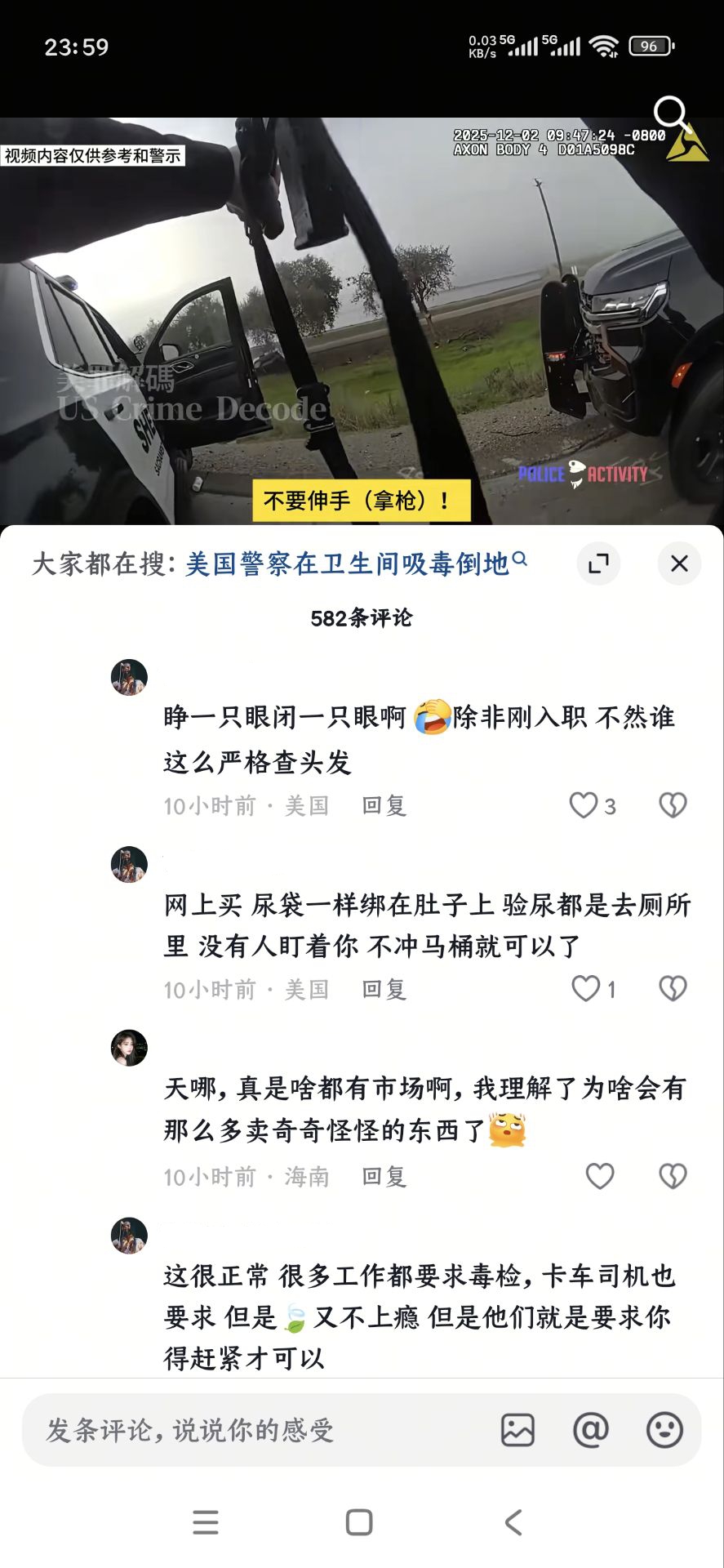Go back with system back button

(x=513, y=1522)
